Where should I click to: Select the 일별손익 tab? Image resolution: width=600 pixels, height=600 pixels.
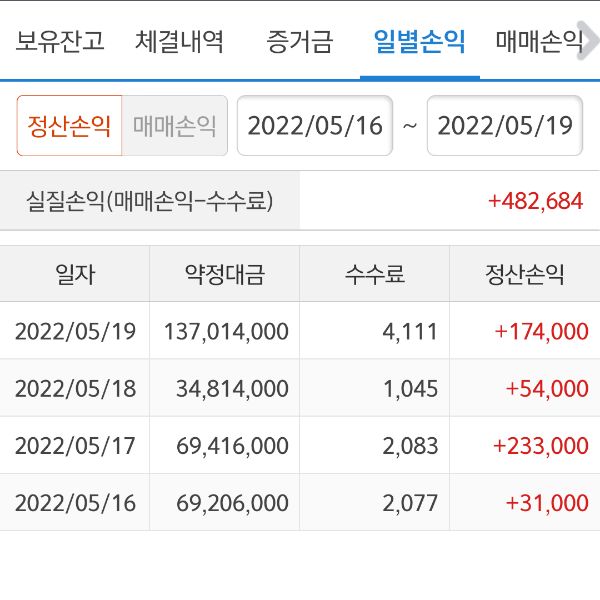pos(419,42)
